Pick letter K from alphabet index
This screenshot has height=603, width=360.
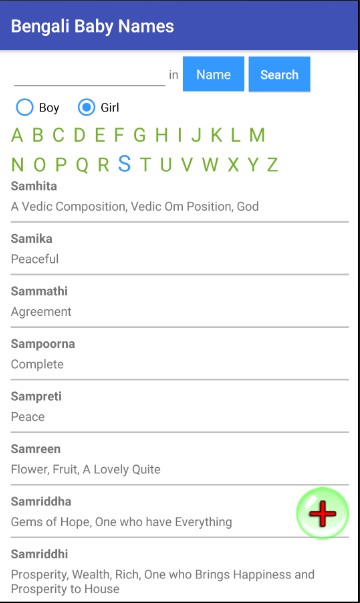pyautogui.click(x=217, y=135)
